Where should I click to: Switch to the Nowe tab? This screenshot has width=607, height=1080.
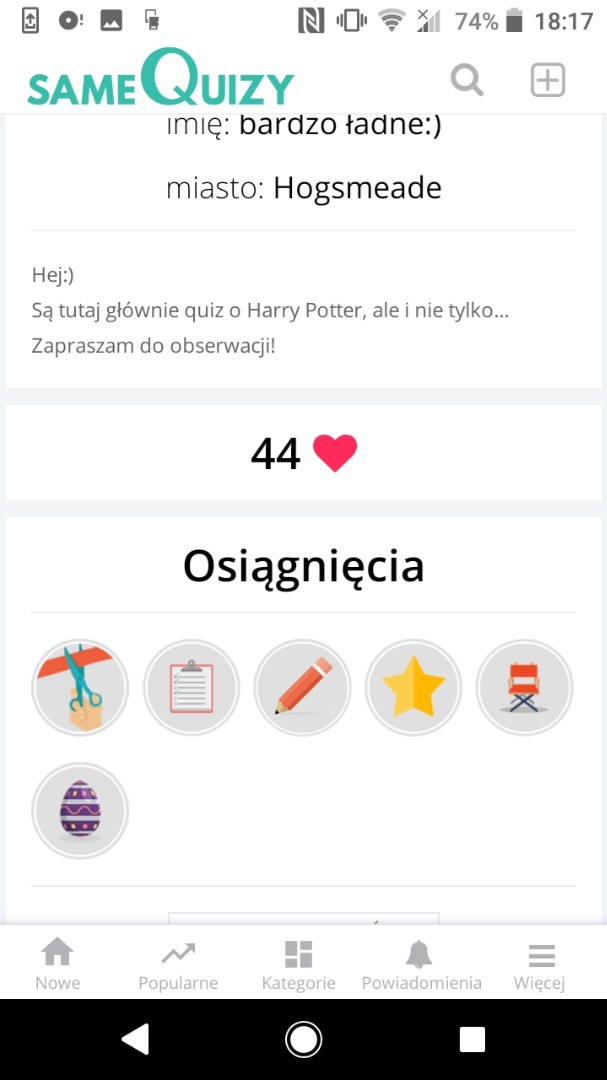tap(58, 964)
